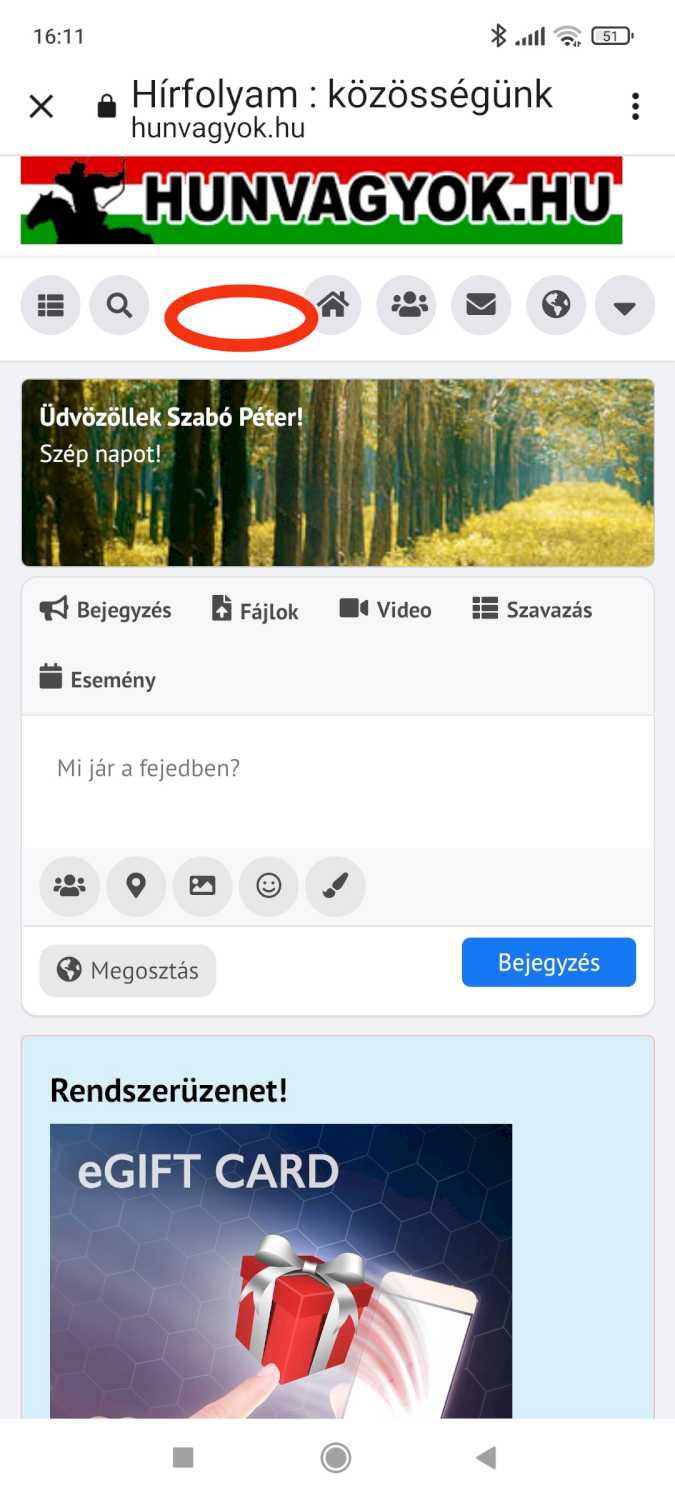Tag friends with the people icon below text field
The height and width of the screenshot is (1500, 675).
pos(69,886)
